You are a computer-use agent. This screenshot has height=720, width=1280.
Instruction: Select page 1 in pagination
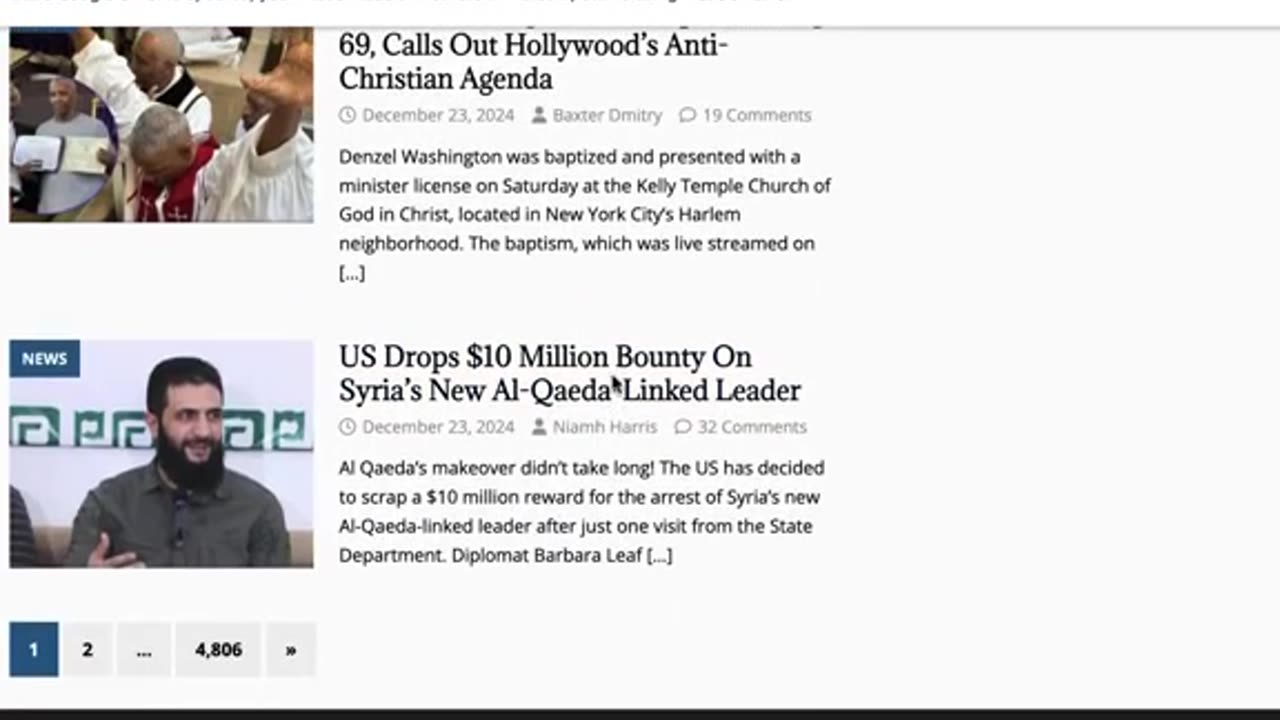(x=33, y=650)
